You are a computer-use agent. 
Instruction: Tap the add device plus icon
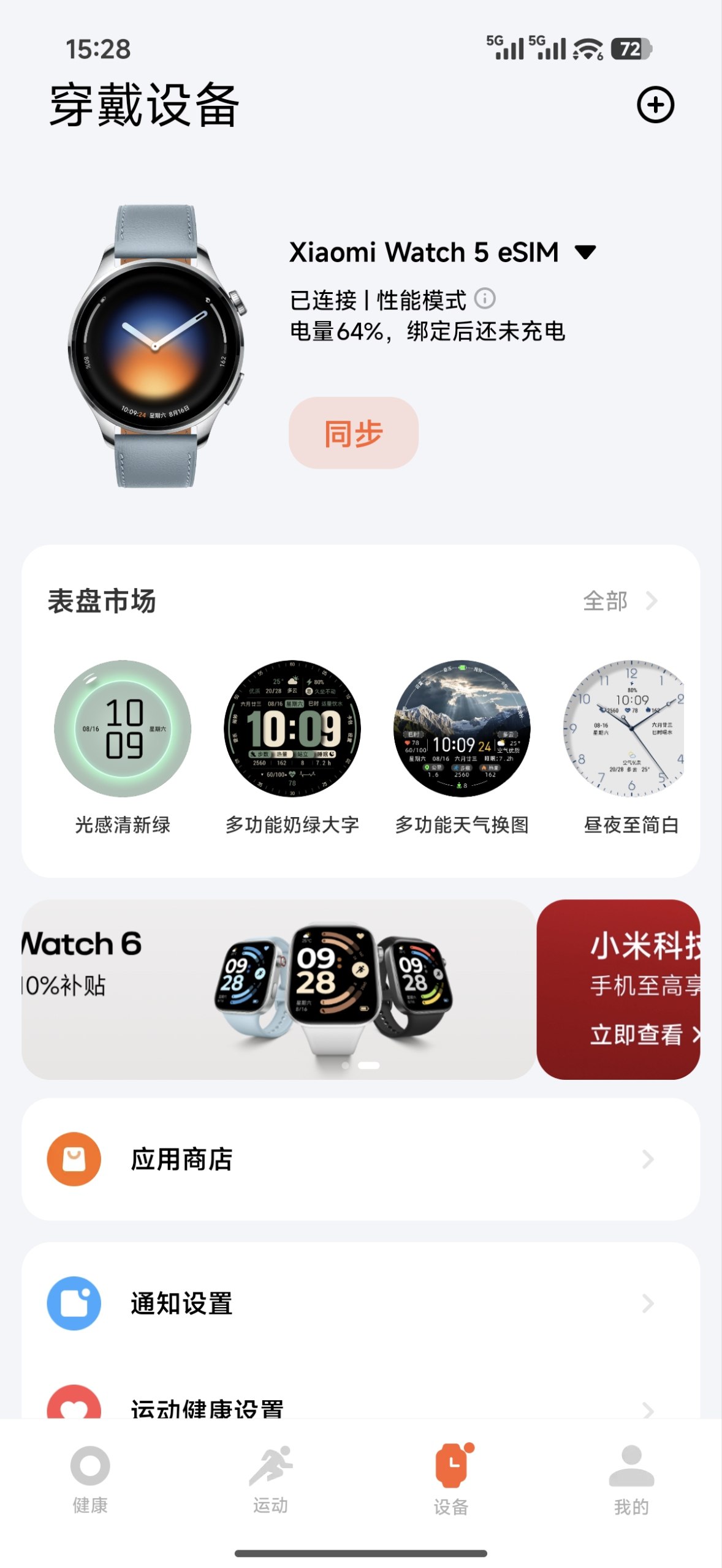[655, 105]
